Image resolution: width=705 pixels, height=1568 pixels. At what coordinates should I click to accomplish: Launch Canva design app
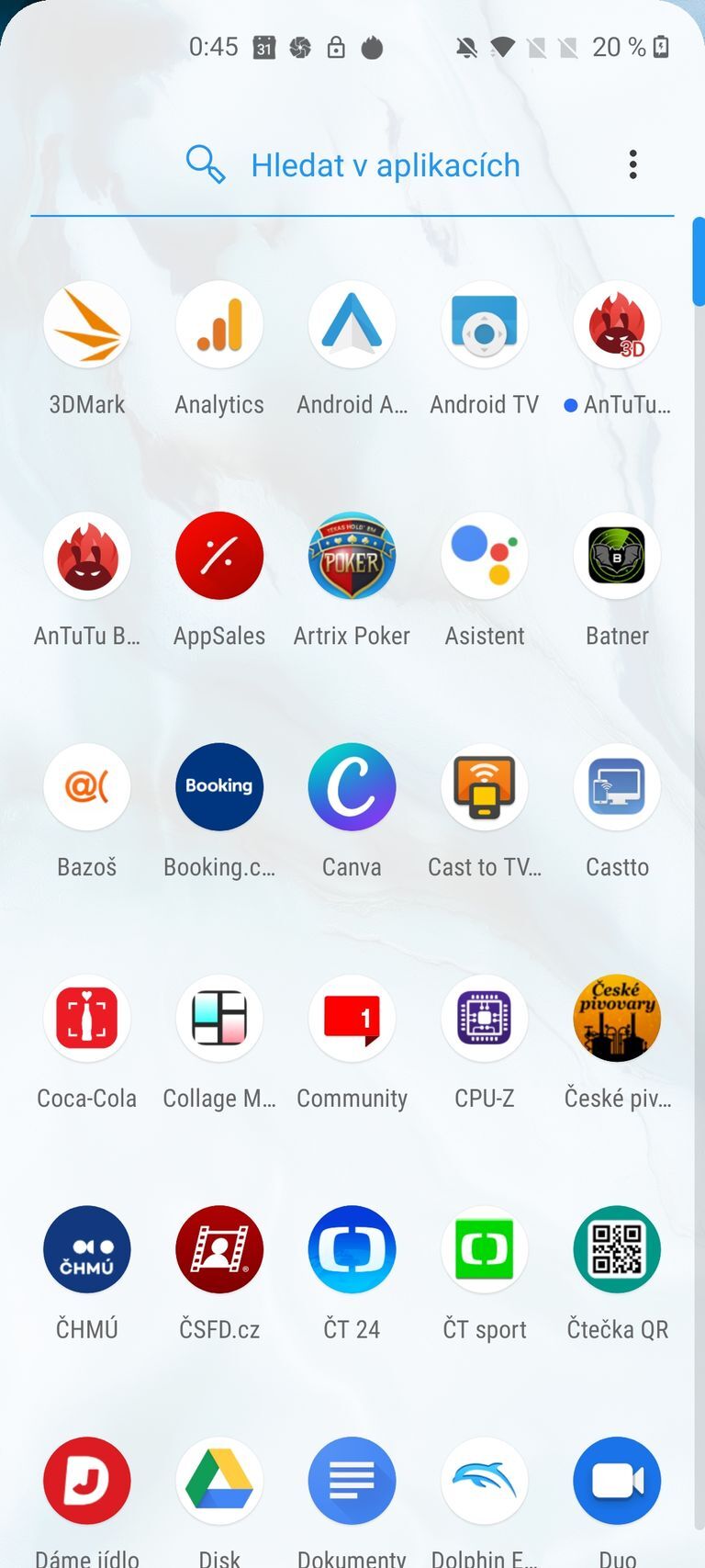352,787
